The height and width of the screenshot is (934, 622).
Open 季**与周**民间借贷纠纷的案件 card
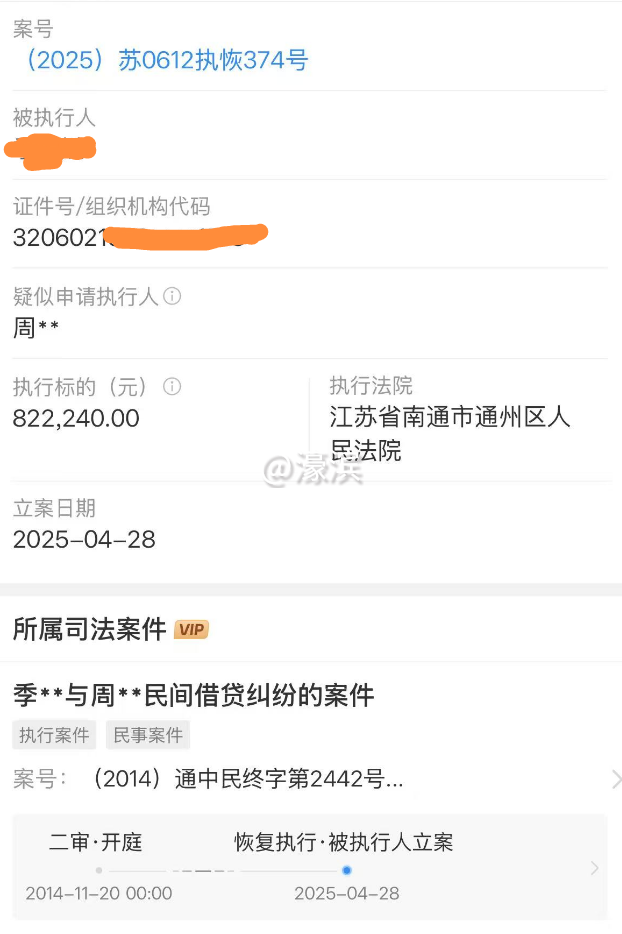[x=194, y=693]
